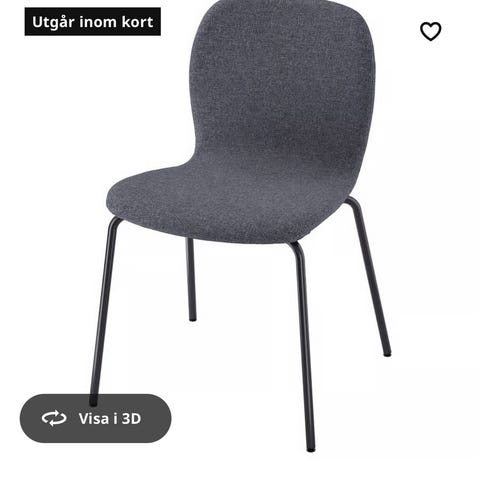Open the Visa i 3D view

click(96, 418)
